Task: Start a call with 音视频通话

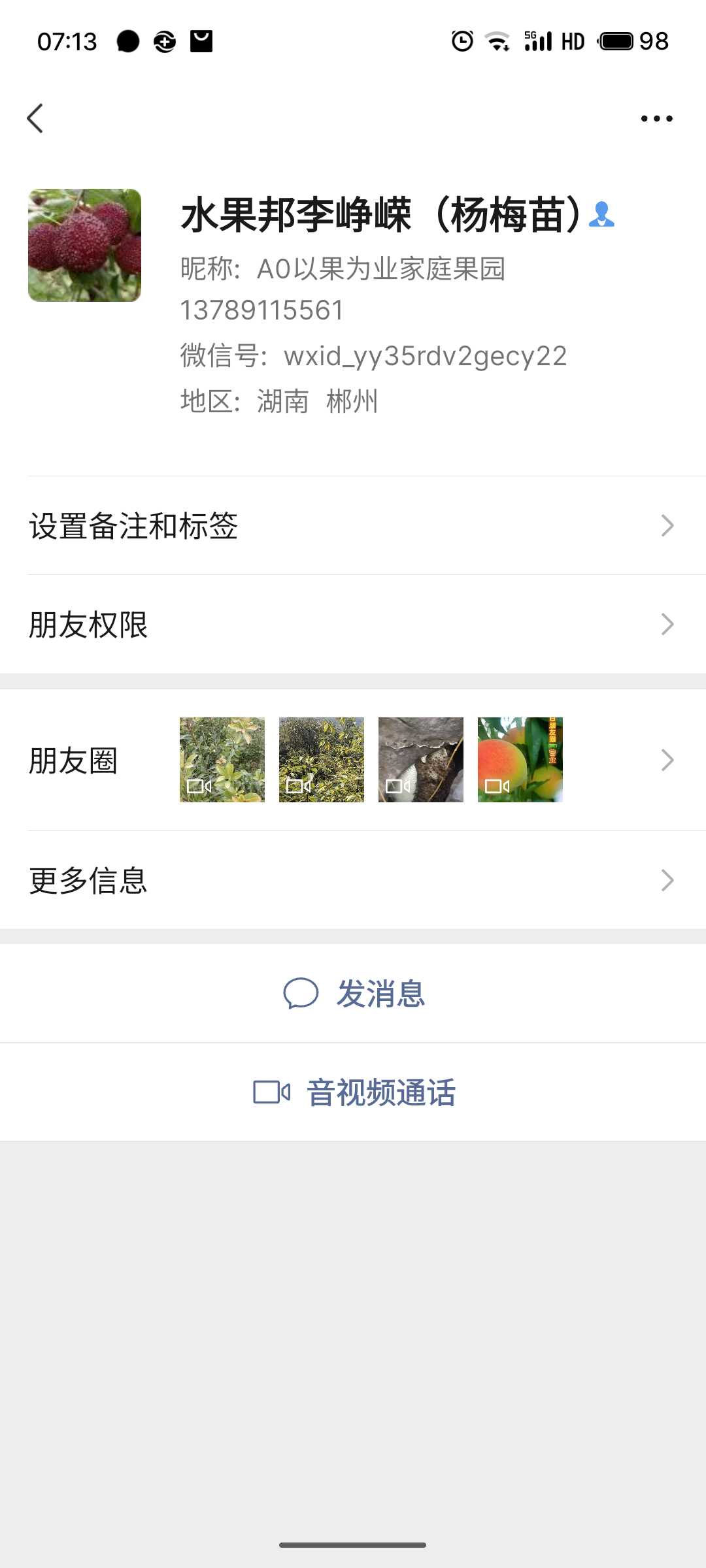Action: (x=354, y=1092)
